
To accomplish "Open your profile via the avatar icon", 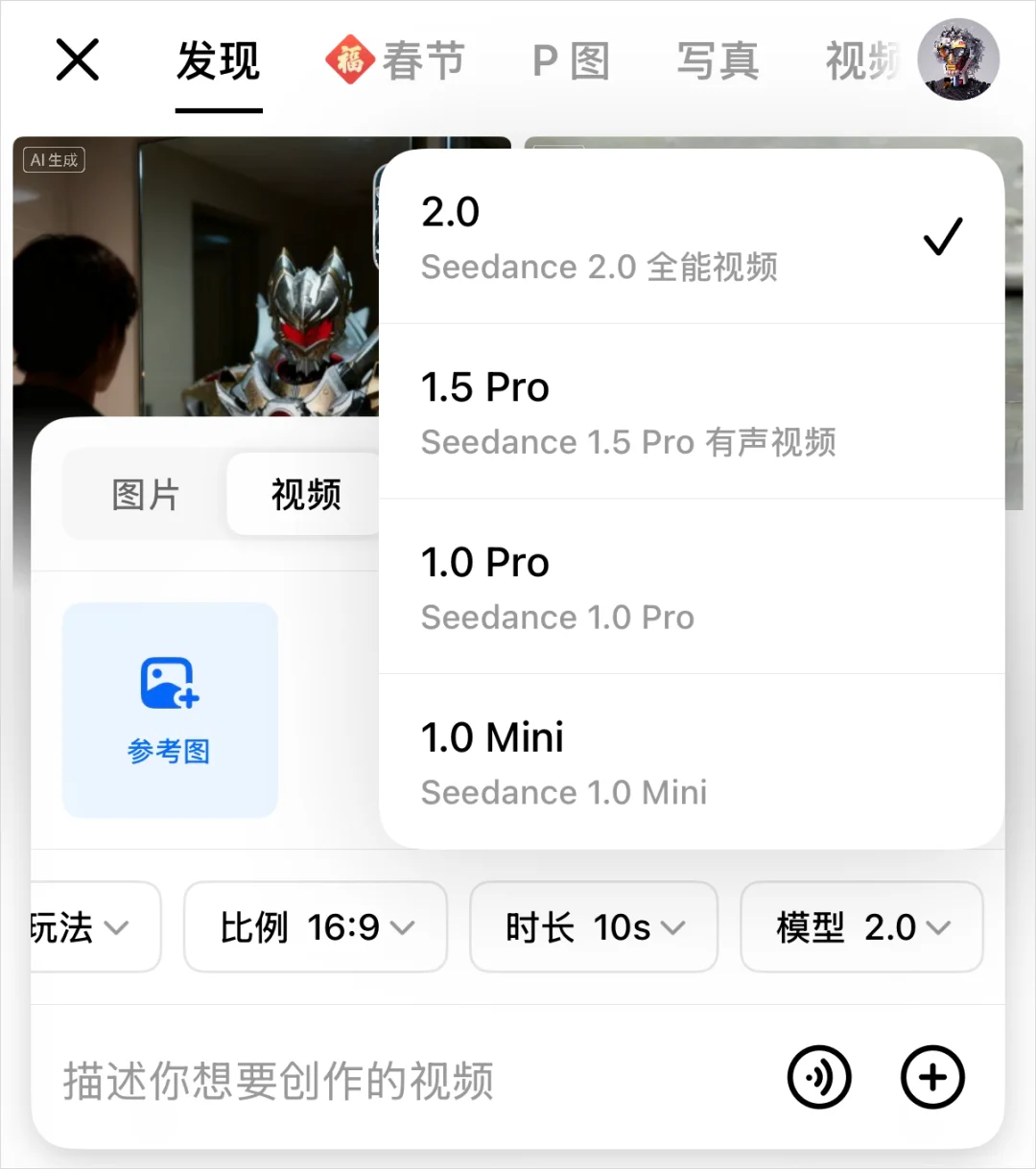I will click(x=958, y=59).
